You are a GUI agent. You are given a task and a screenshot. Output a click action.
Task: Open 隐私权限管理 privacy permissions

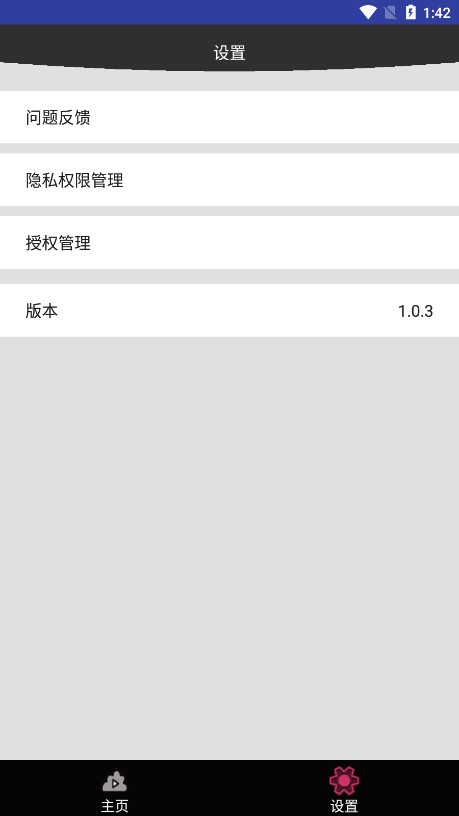[x=230, y=180]
